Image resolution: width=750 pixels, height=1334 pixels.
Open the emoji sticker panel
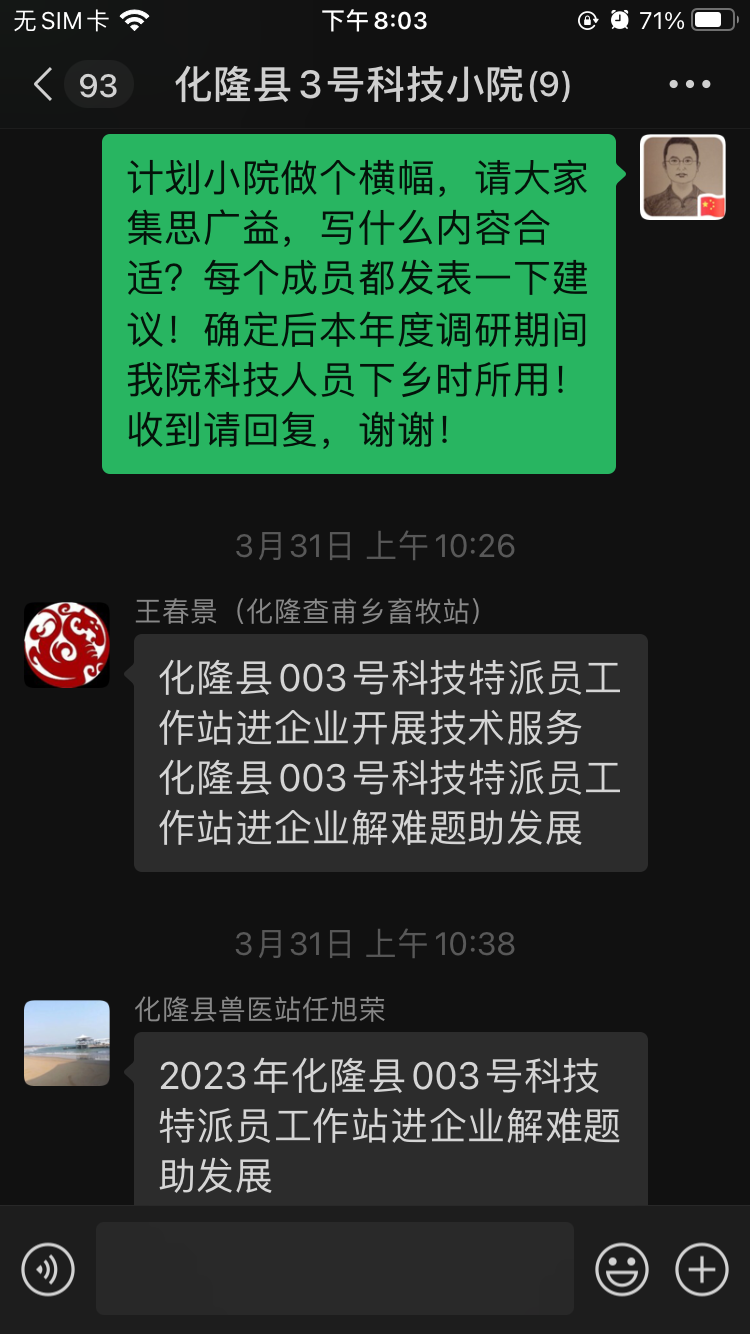pos(622,1270)
